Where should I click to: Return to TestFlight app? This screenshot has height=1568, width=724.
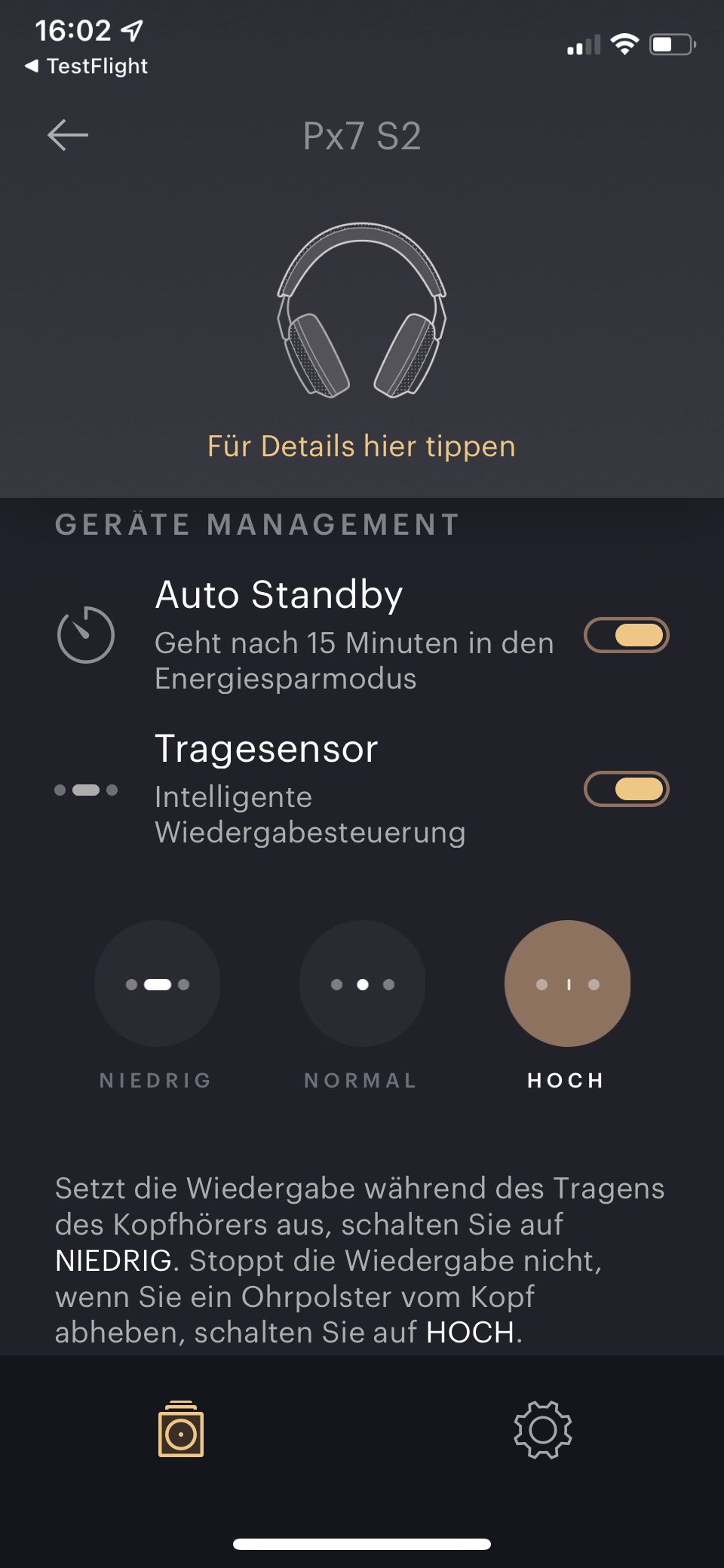(x=87, y=66)
